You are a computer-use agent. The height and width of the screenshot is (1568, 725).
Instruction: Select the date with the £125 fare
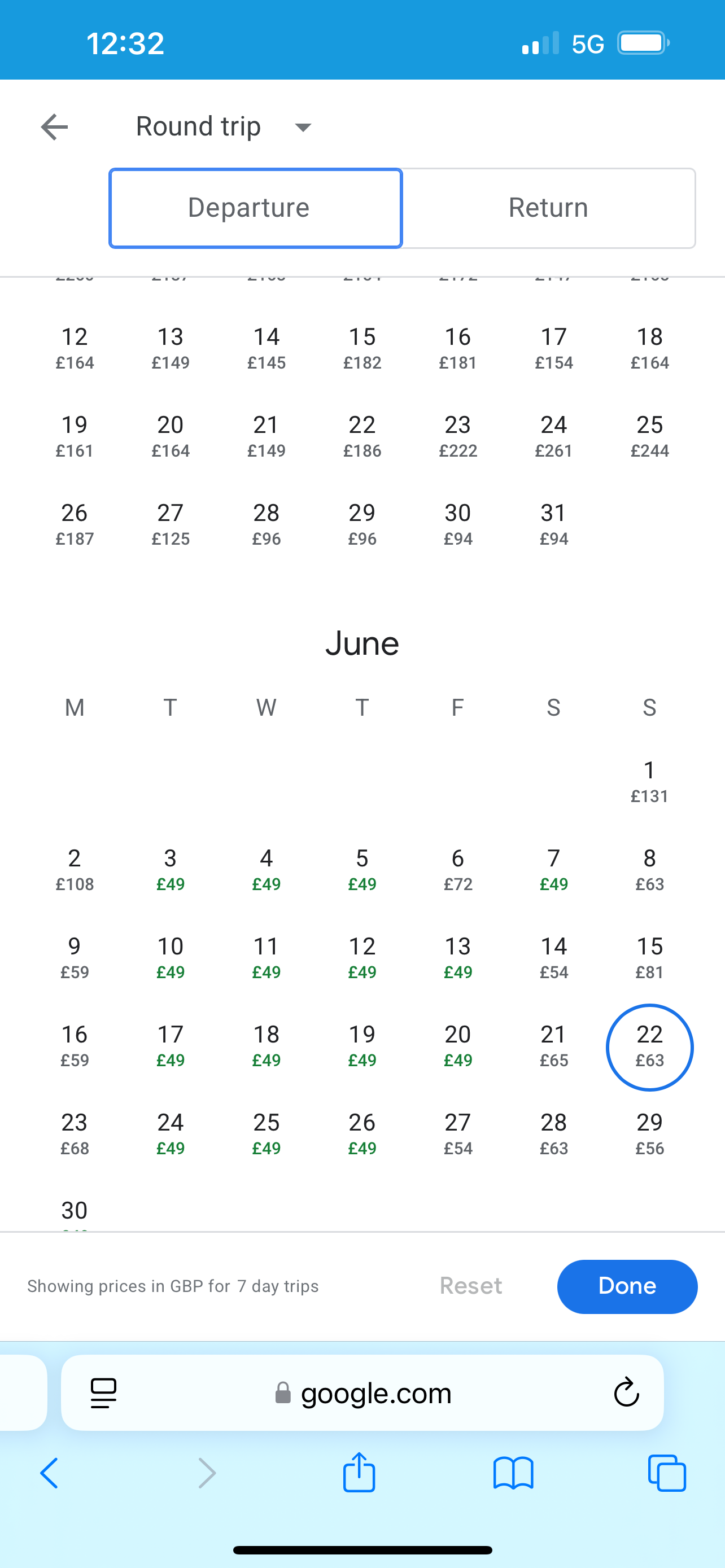pyautogui.click(x=171, y=524)
